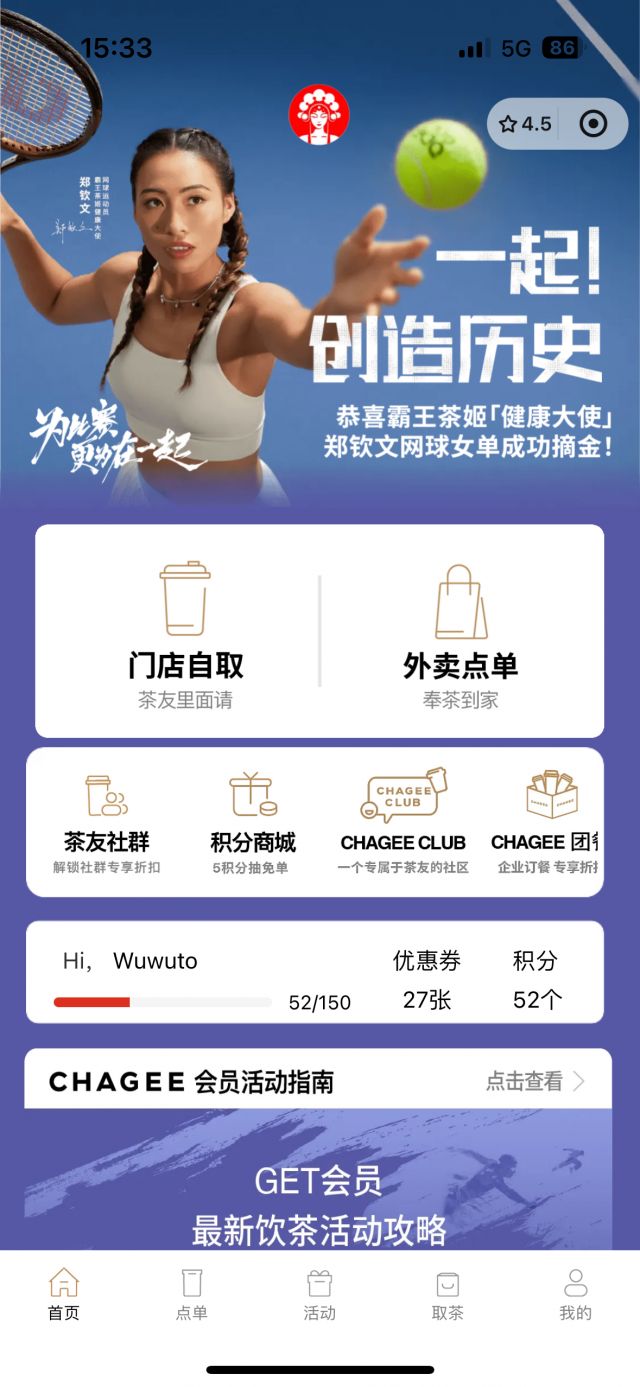Close the mini program via target icon
Screen dimensions: 640x1387
pyautogui.click(x=593, y=124)
